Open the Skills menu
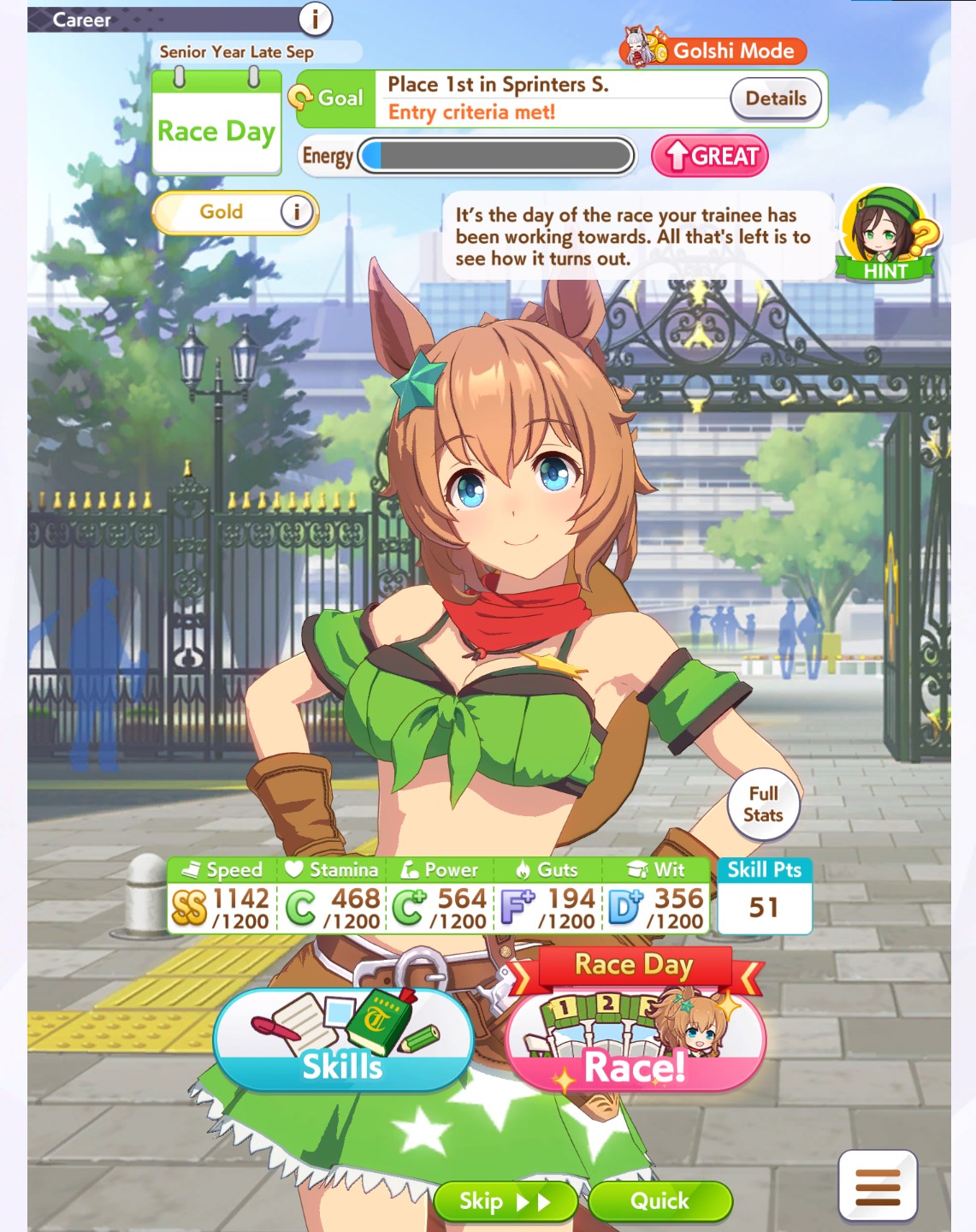 click(x=343, y=1040)
